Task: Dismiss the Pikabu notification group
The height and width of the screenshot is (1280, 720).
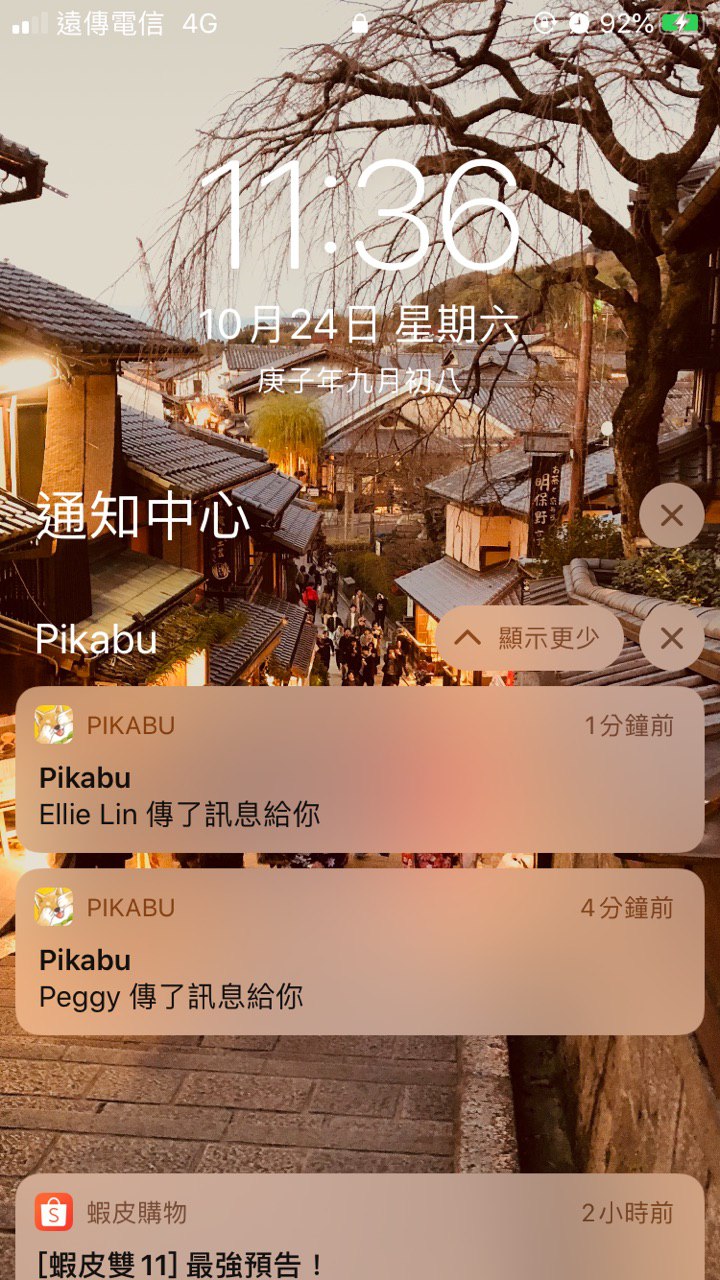Action: click(671, 638)
